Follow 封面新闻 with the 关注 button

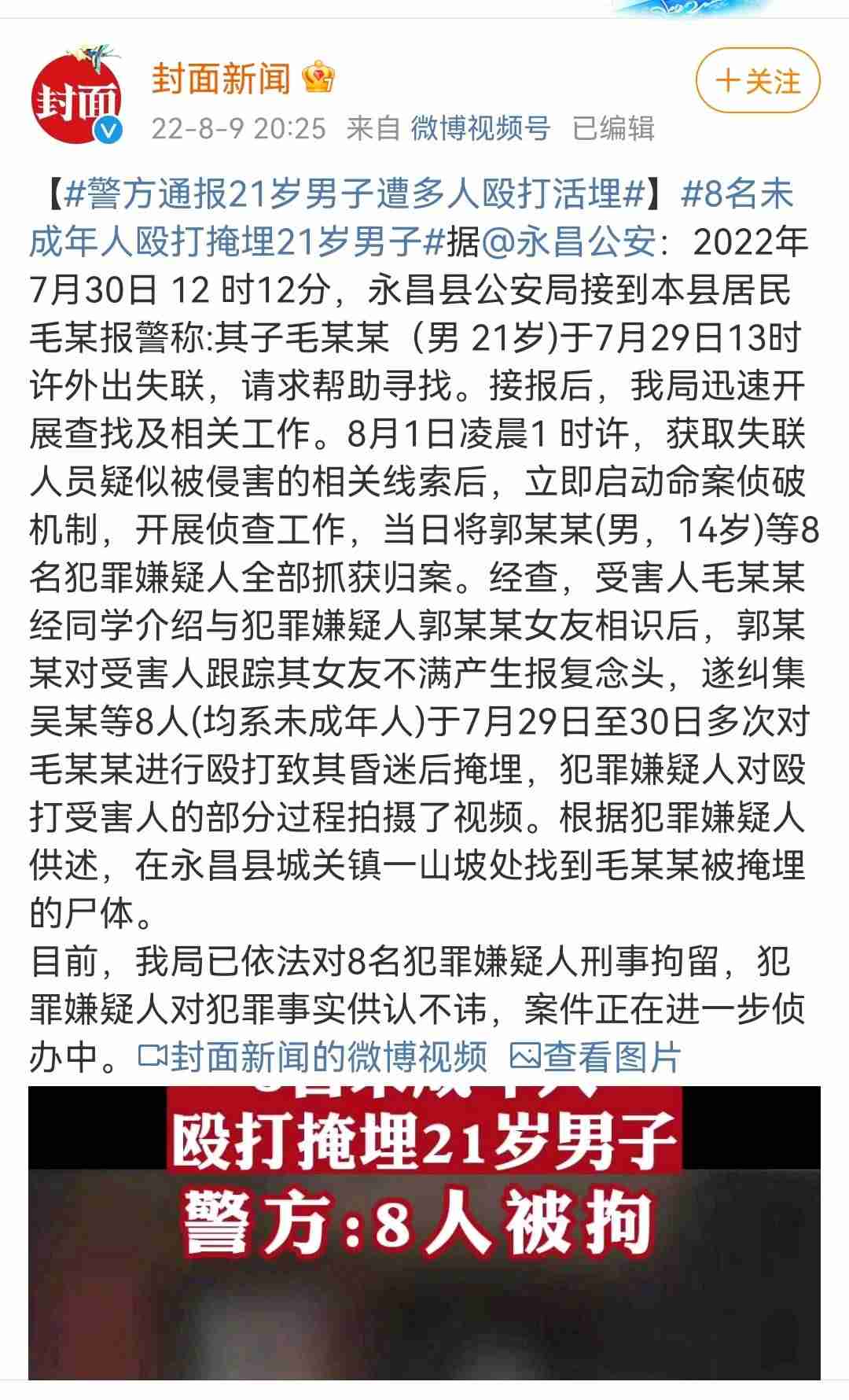click(758, 81)
